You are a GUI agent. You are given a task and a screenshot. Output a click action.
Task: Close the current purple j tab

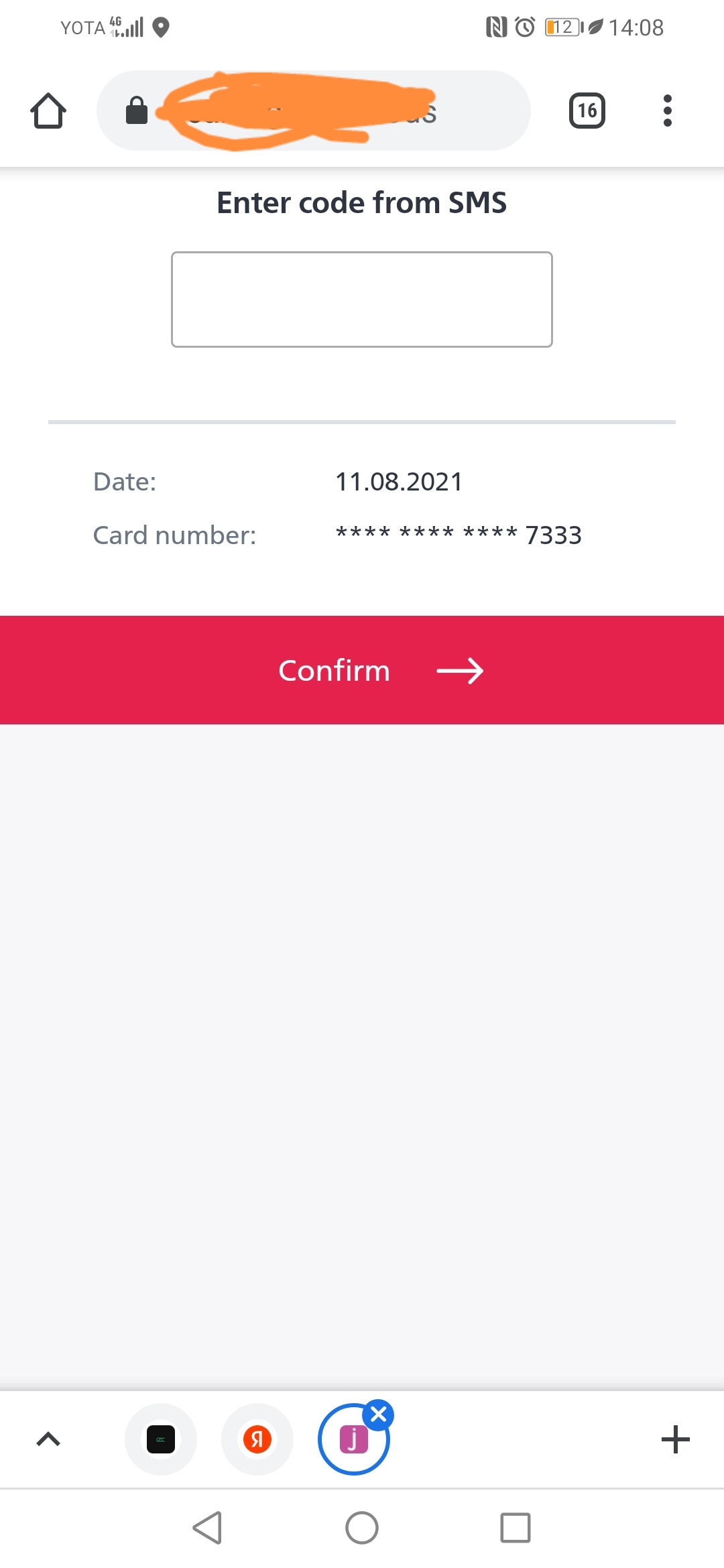pyautogui.click(x=379, y=1415)
